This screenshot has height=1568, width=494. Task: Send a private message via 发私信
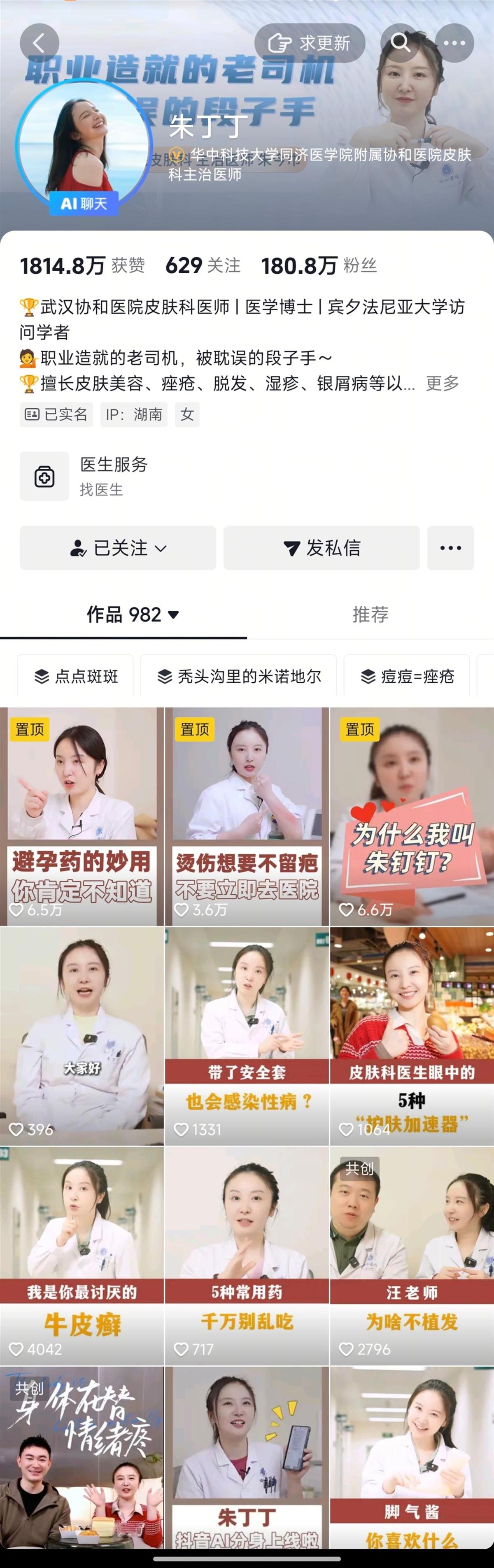point(322,548)
